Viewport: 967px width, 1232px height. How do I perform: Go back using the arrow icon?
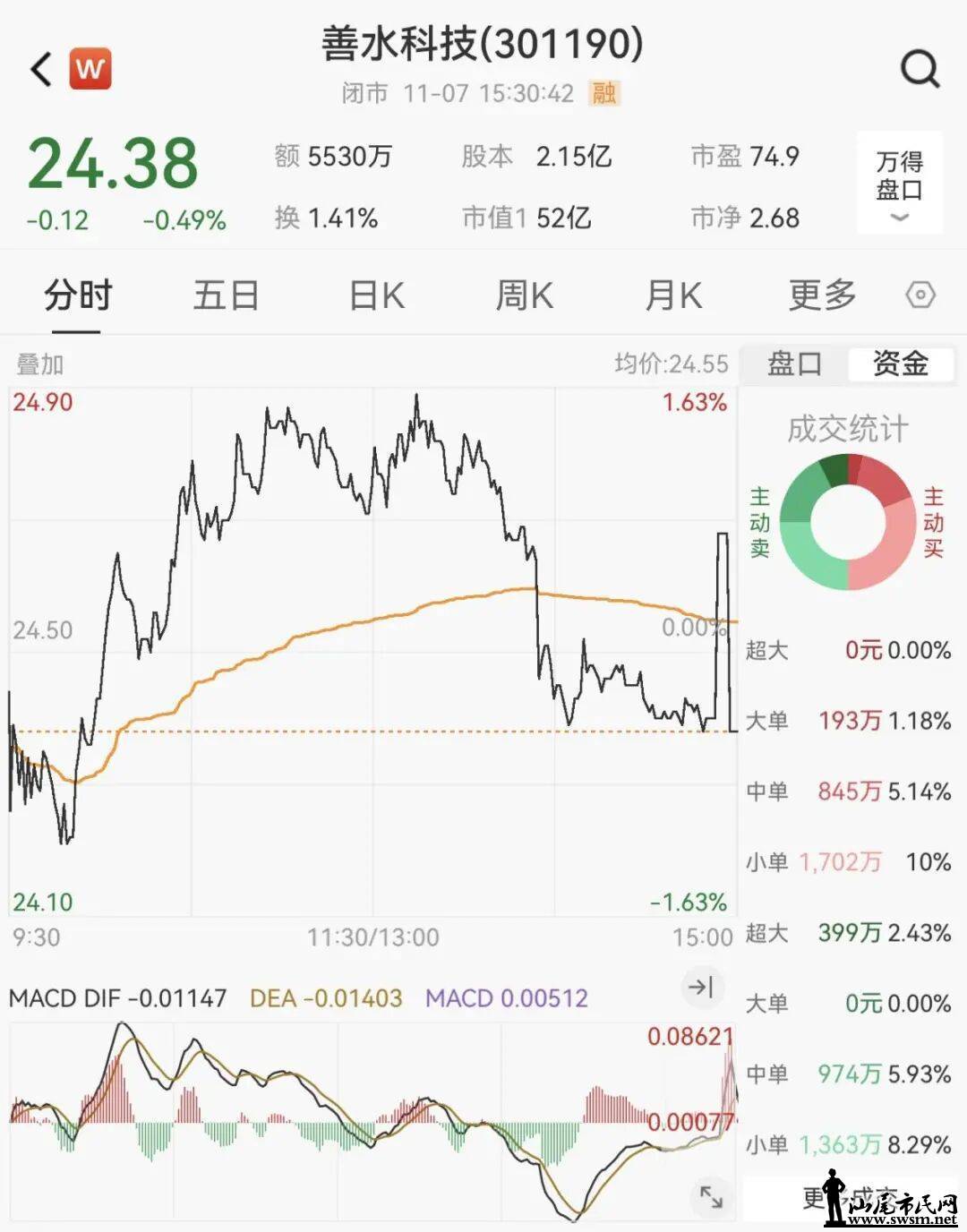point(41,69)
